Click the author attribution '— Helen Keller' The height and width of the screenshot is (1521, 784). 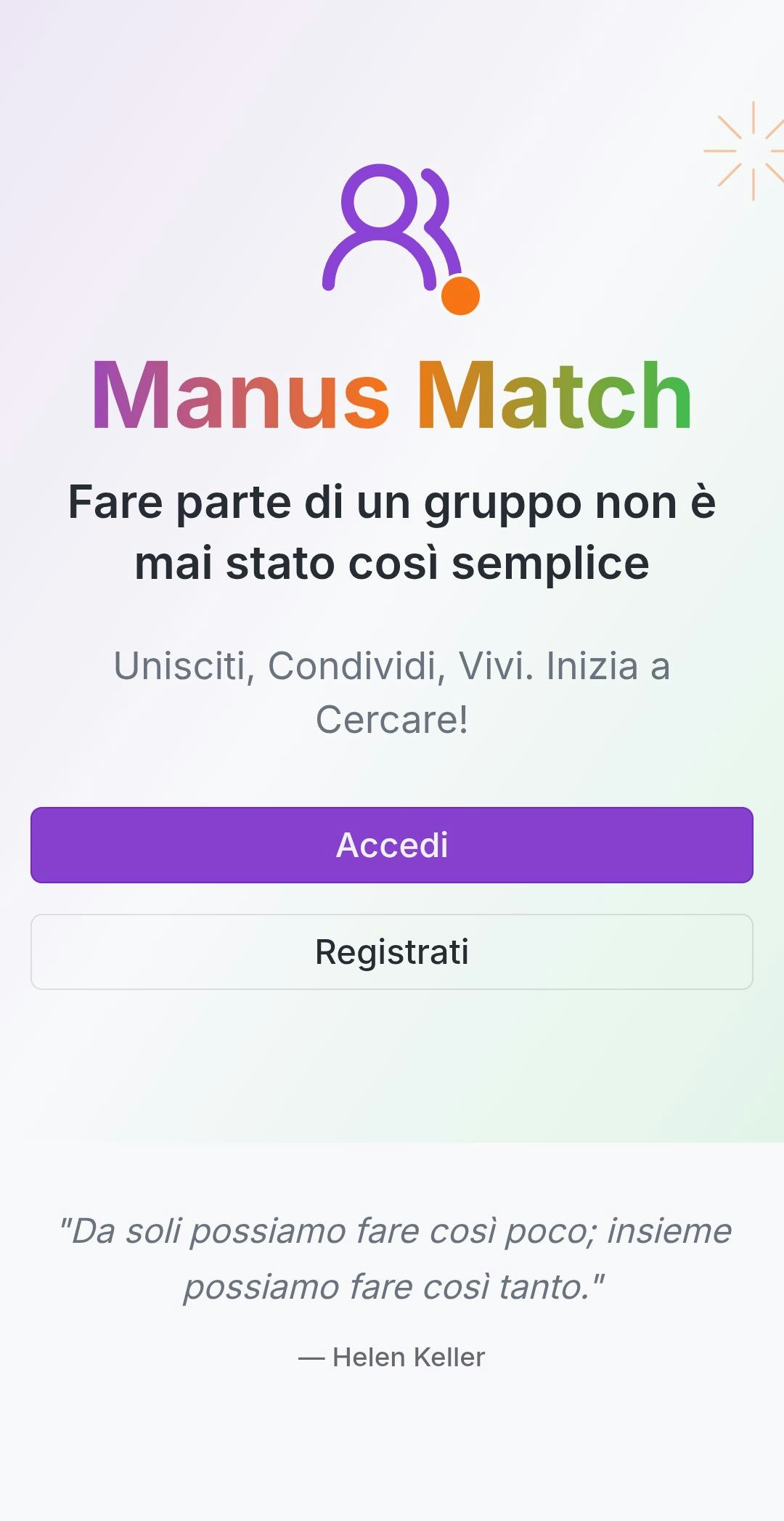[392, 1356]
